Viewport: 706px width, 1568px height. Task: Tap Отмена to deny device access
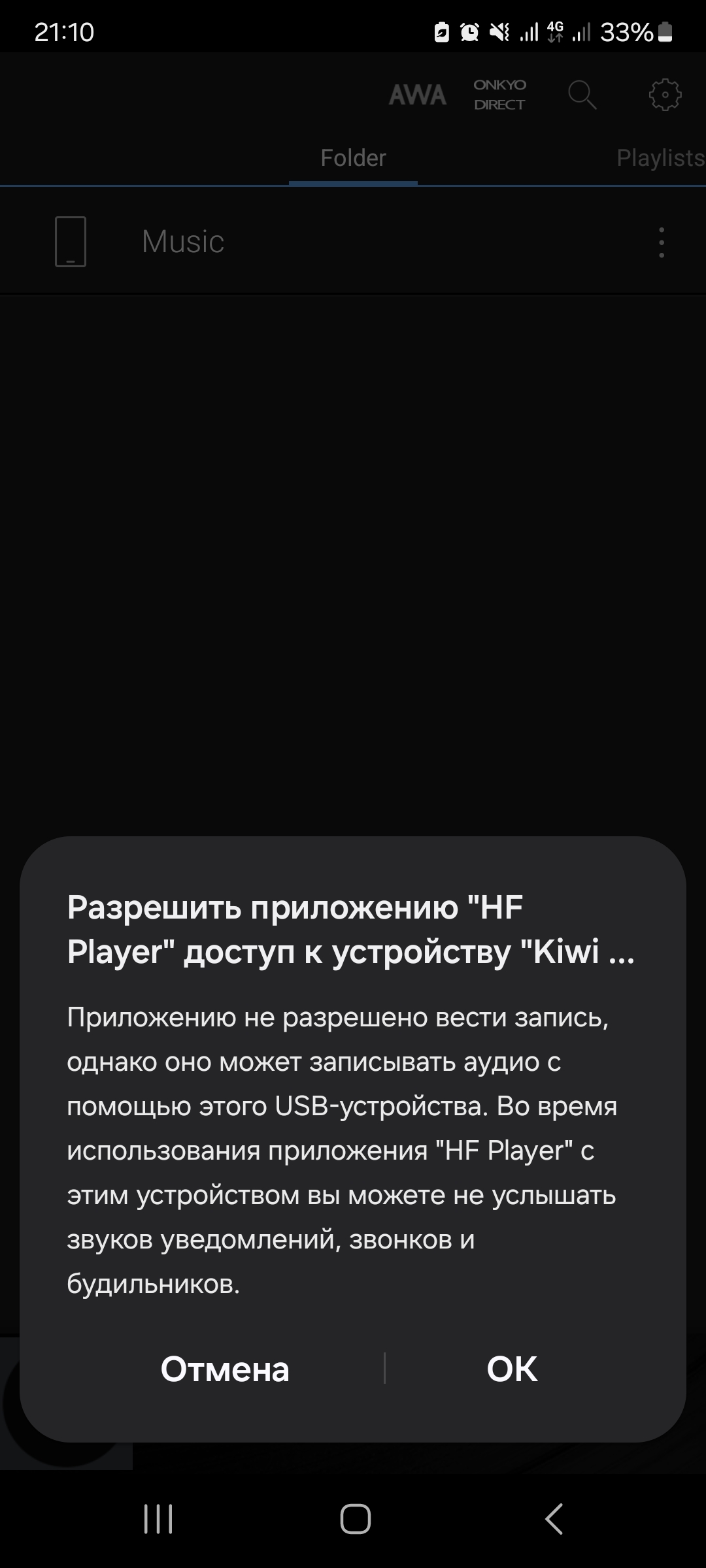pos(225,1369)
